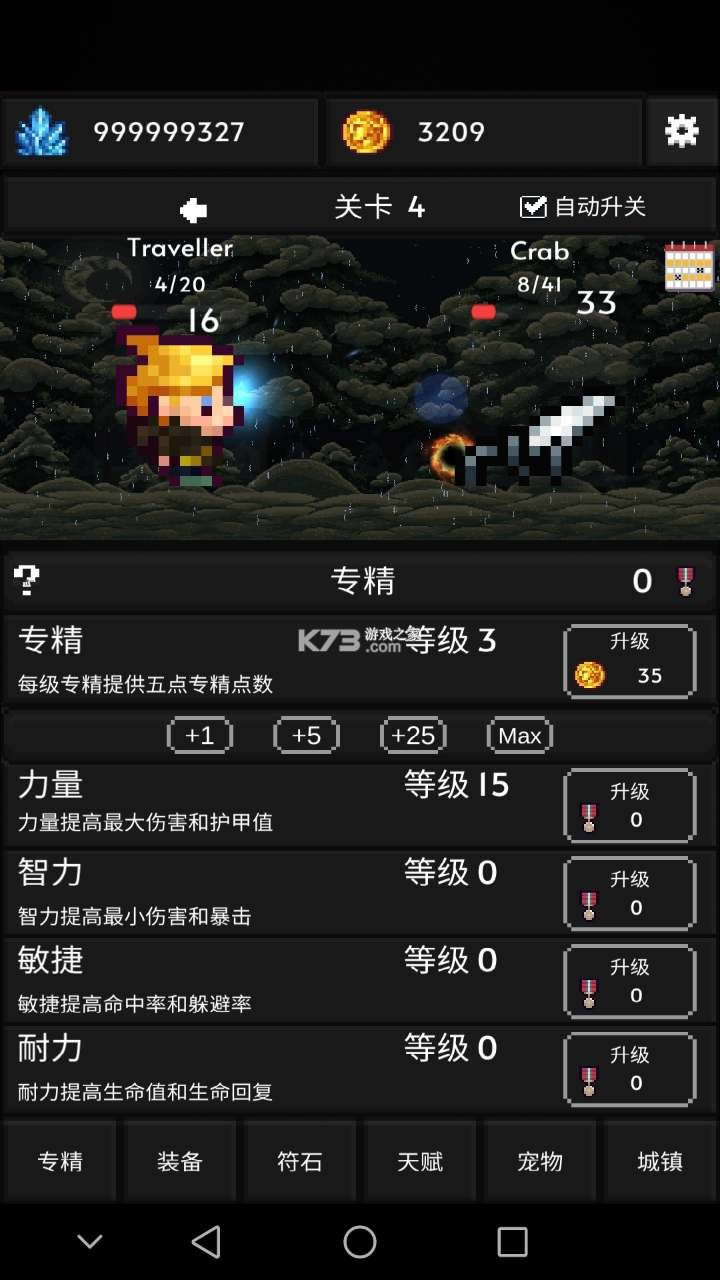Tap the gold coin icon in top bar
The width and height of the screenshot is (720, 1280).
pyautogui.click(x=370, y=131)
